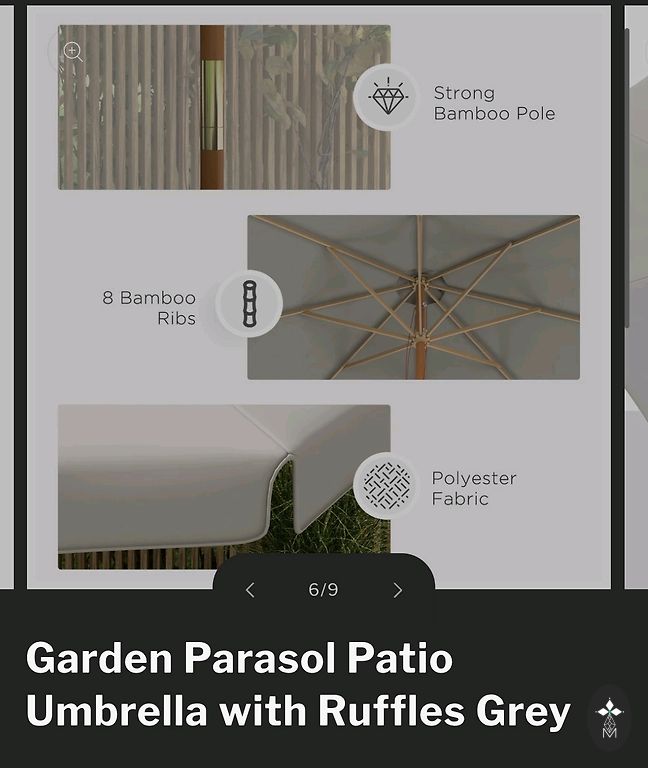This screenshot has width=648, height=768.
Task: Go to the previous product image
Action: tap(250, 590)
